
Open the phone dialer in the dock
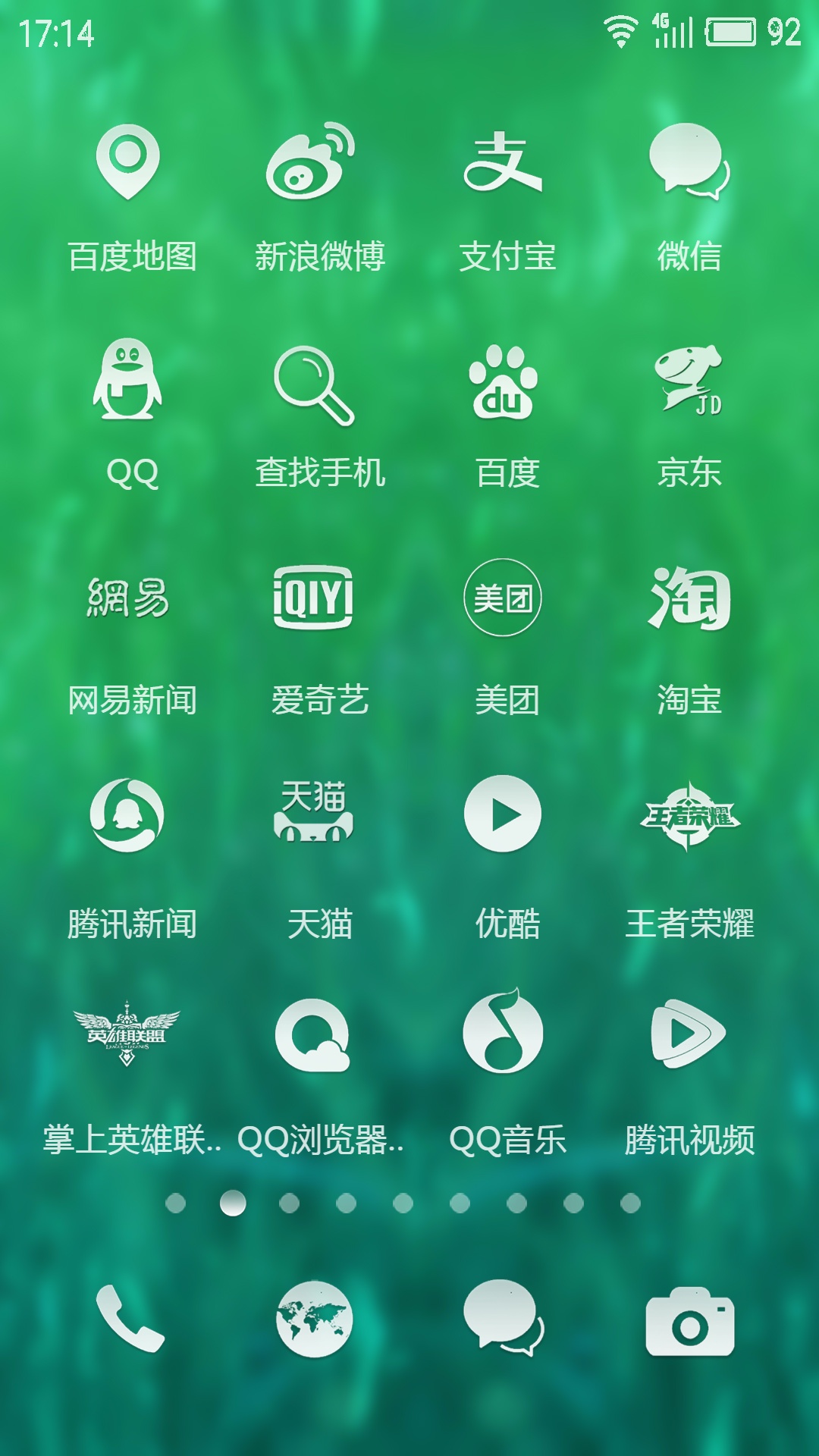coord(129,1319)
